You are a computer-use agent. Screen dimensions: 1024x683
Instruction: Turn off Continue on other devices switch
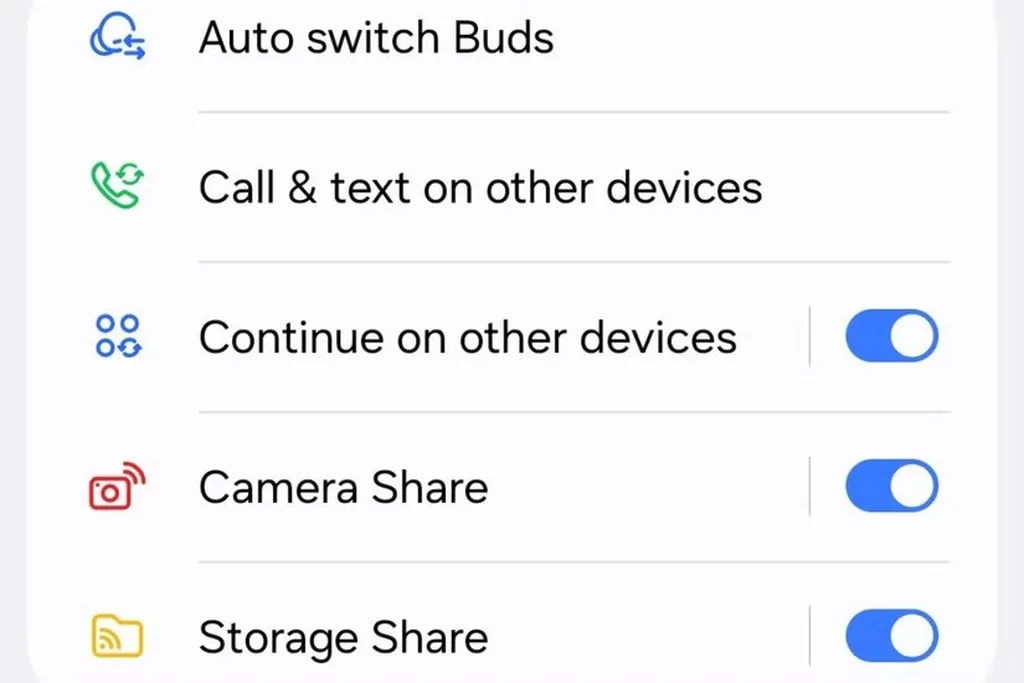[x=891, y=336]
